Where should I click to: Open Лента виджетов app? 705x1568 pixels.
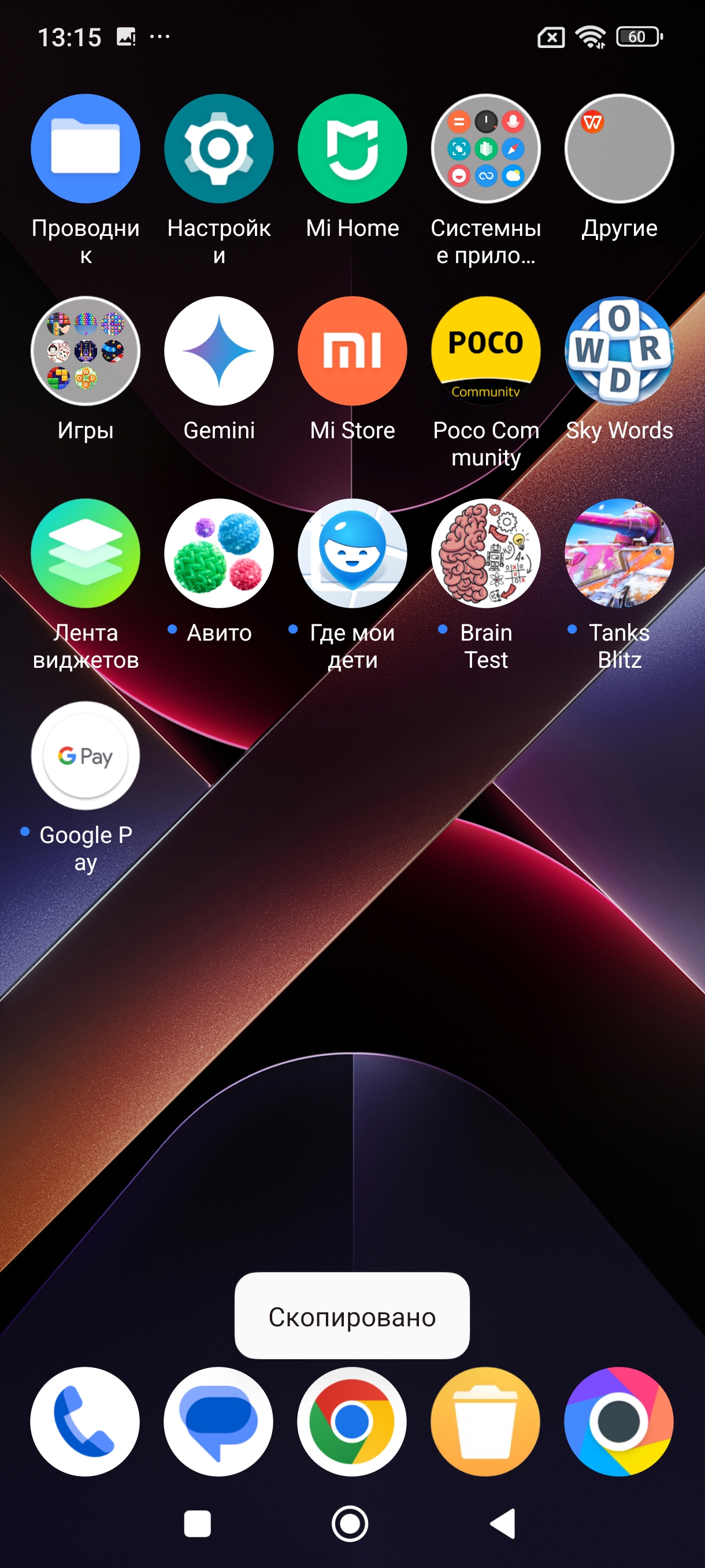(85, 553)
